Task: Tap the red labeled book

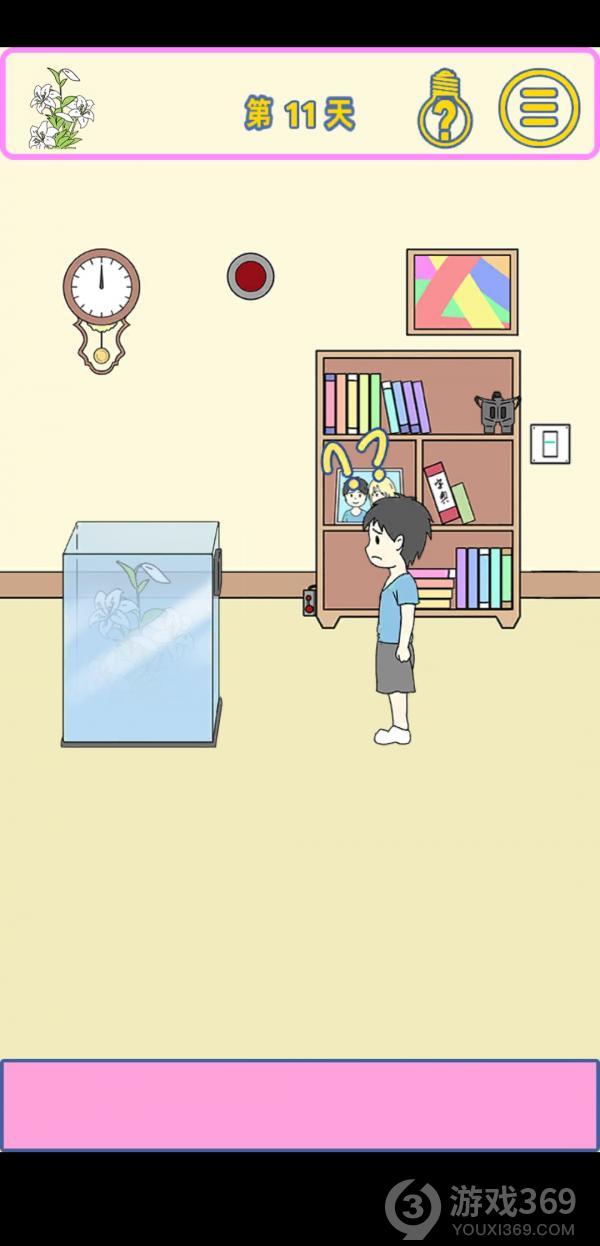Action: [439, 493]
